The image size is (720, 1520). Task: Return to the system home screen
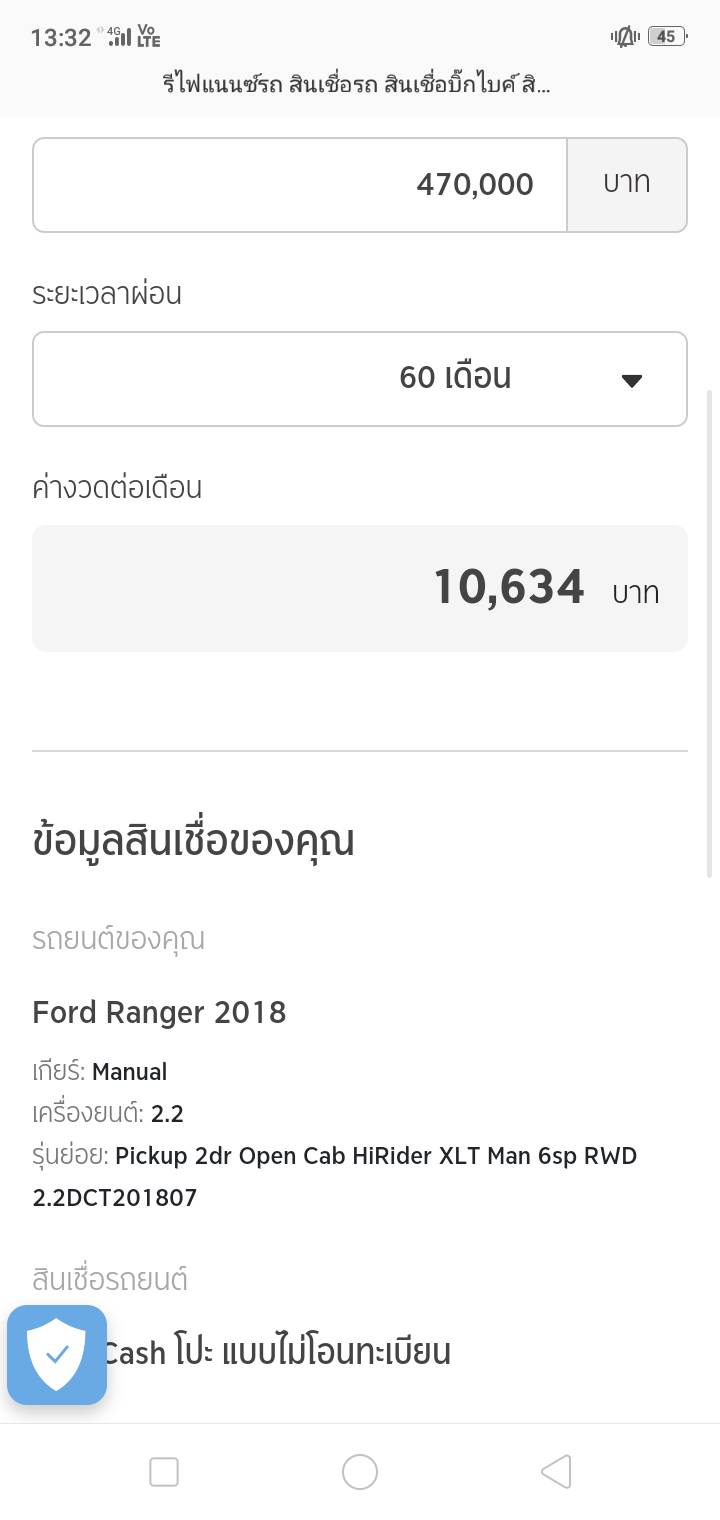360,1472
